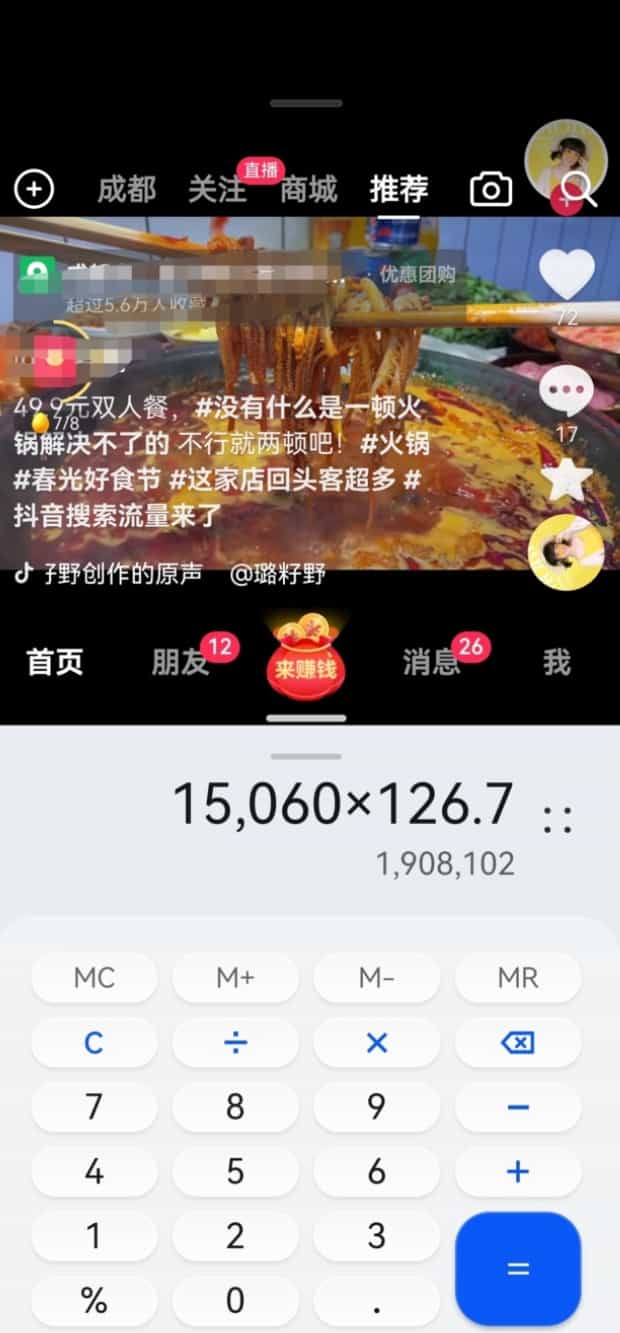This screenshot has height=1333, width=620.
Task: Open the camera icon in top bar
Action: pyautogui.click(x=491, y=189)
